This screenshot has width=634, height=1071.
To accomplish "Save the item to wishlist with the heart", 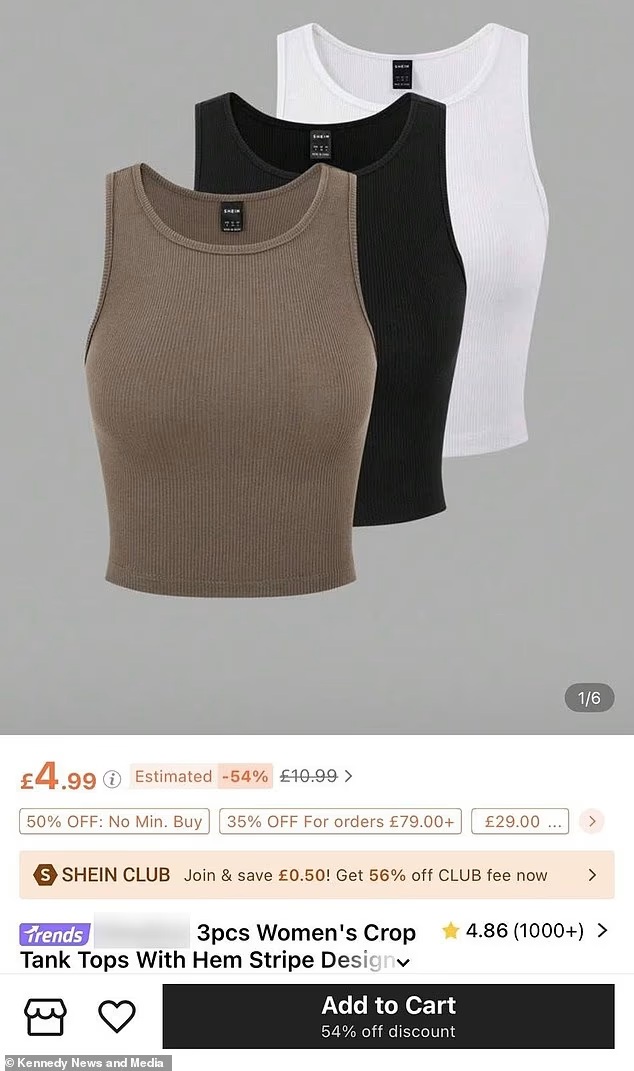I will 117,1017.
